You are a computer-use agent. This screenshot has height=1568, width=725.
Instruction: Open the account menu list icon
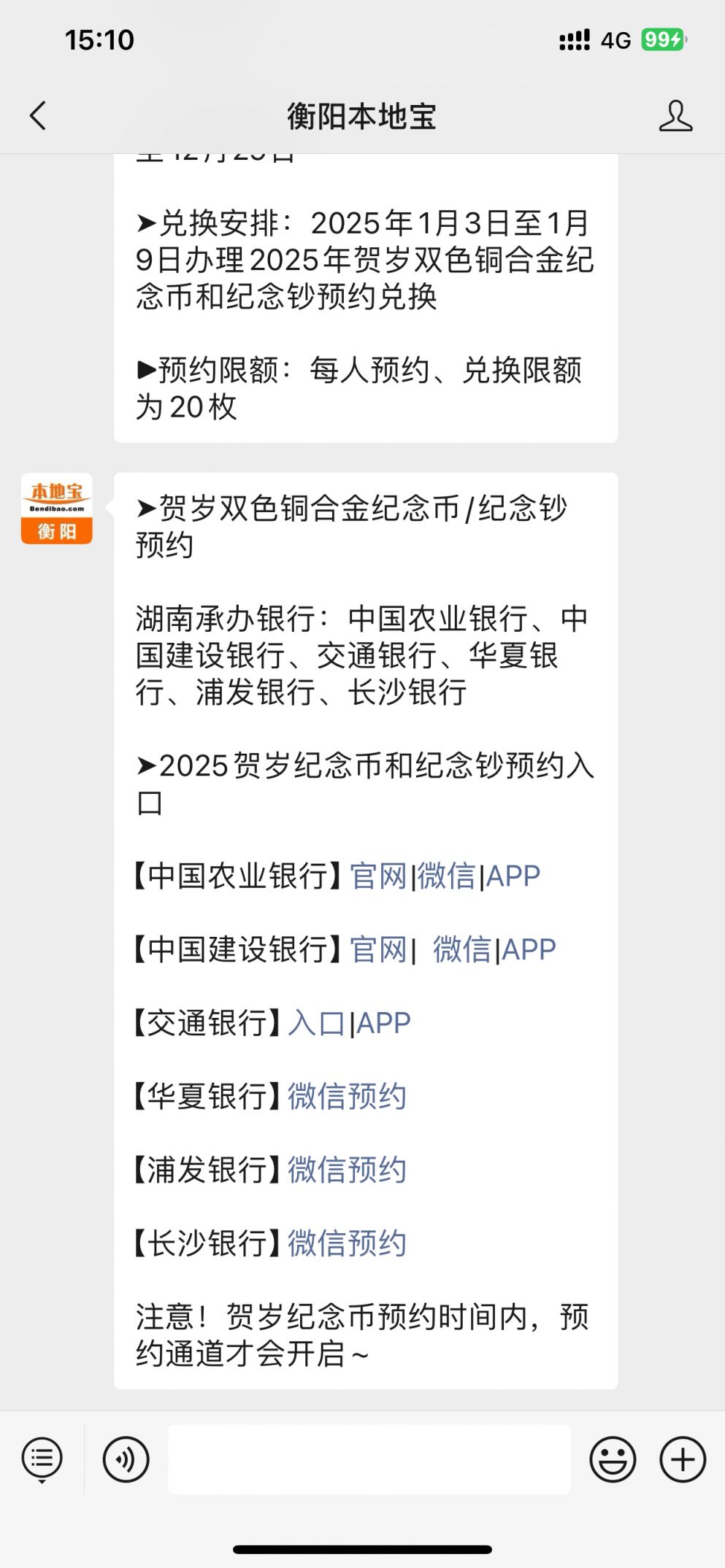(x=42, y=1459)
